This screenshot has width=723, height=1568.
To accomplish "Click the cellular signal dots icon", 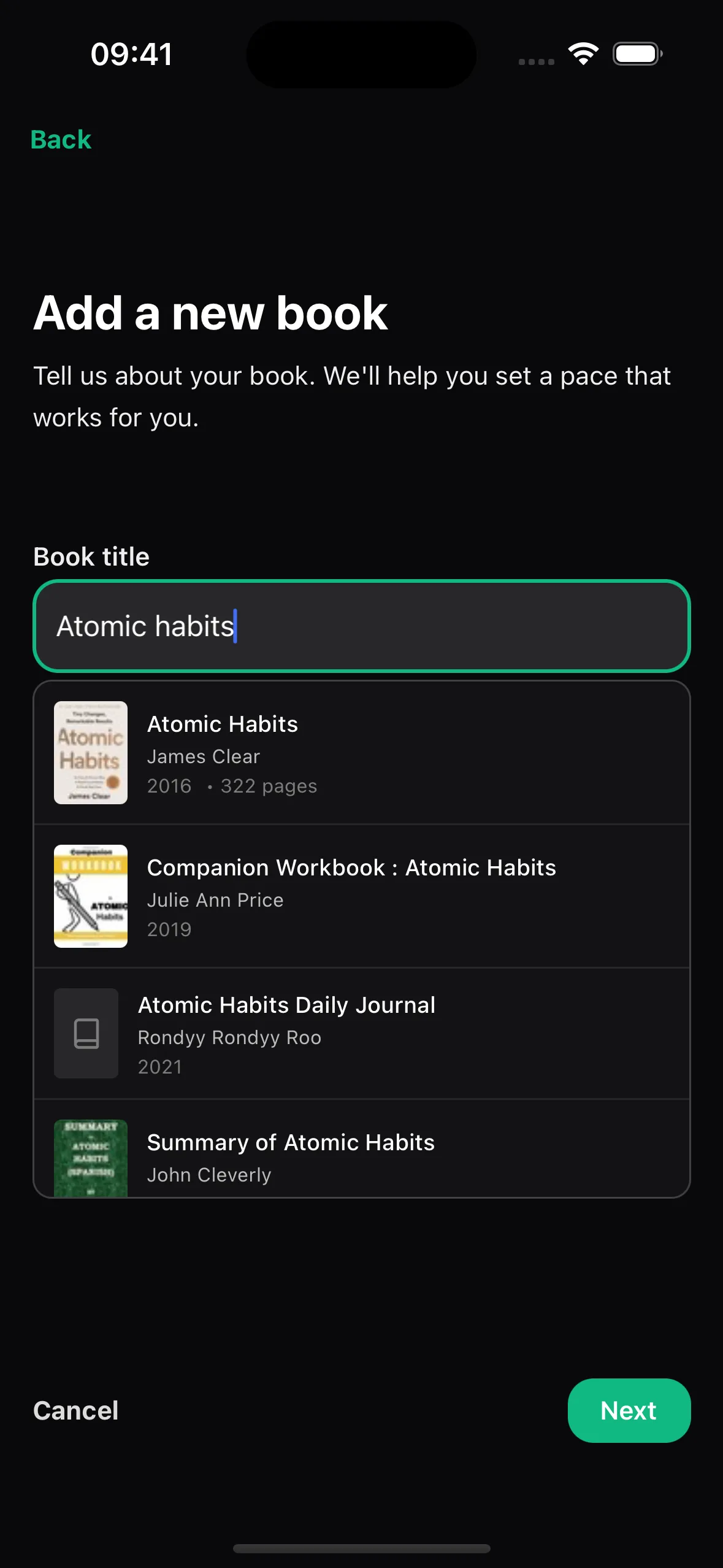I will 535,61.
